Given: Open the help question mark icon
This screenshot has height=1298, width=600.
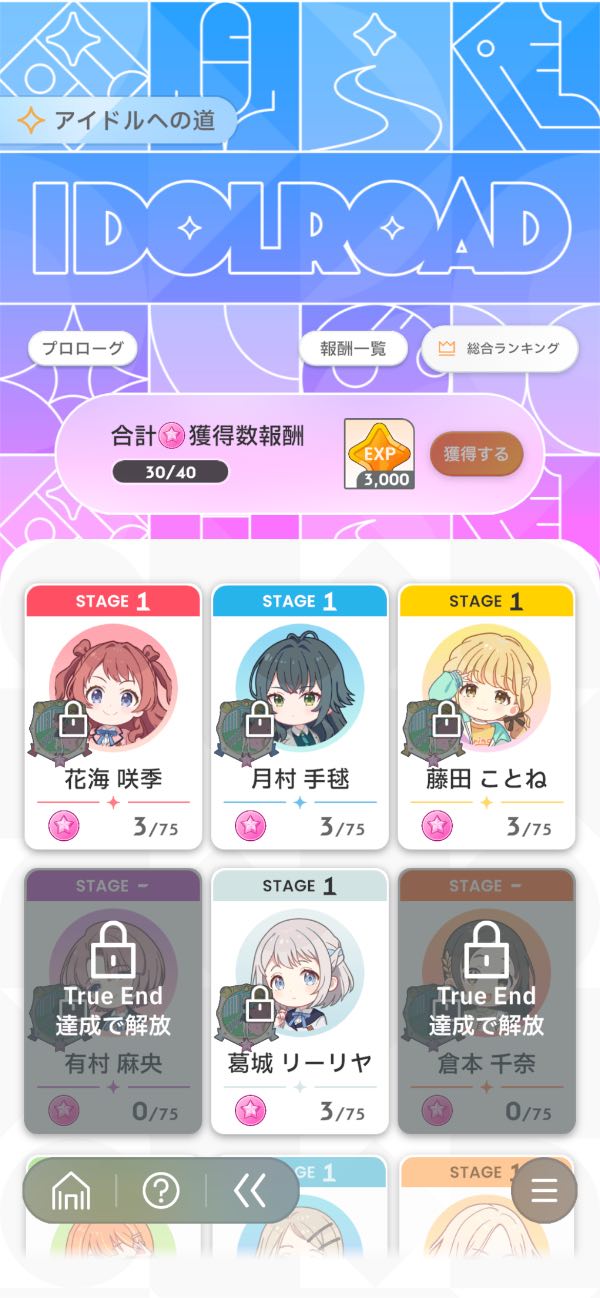Looking at the screenshot, I should pyautogui.click(x=161, y=1190).
